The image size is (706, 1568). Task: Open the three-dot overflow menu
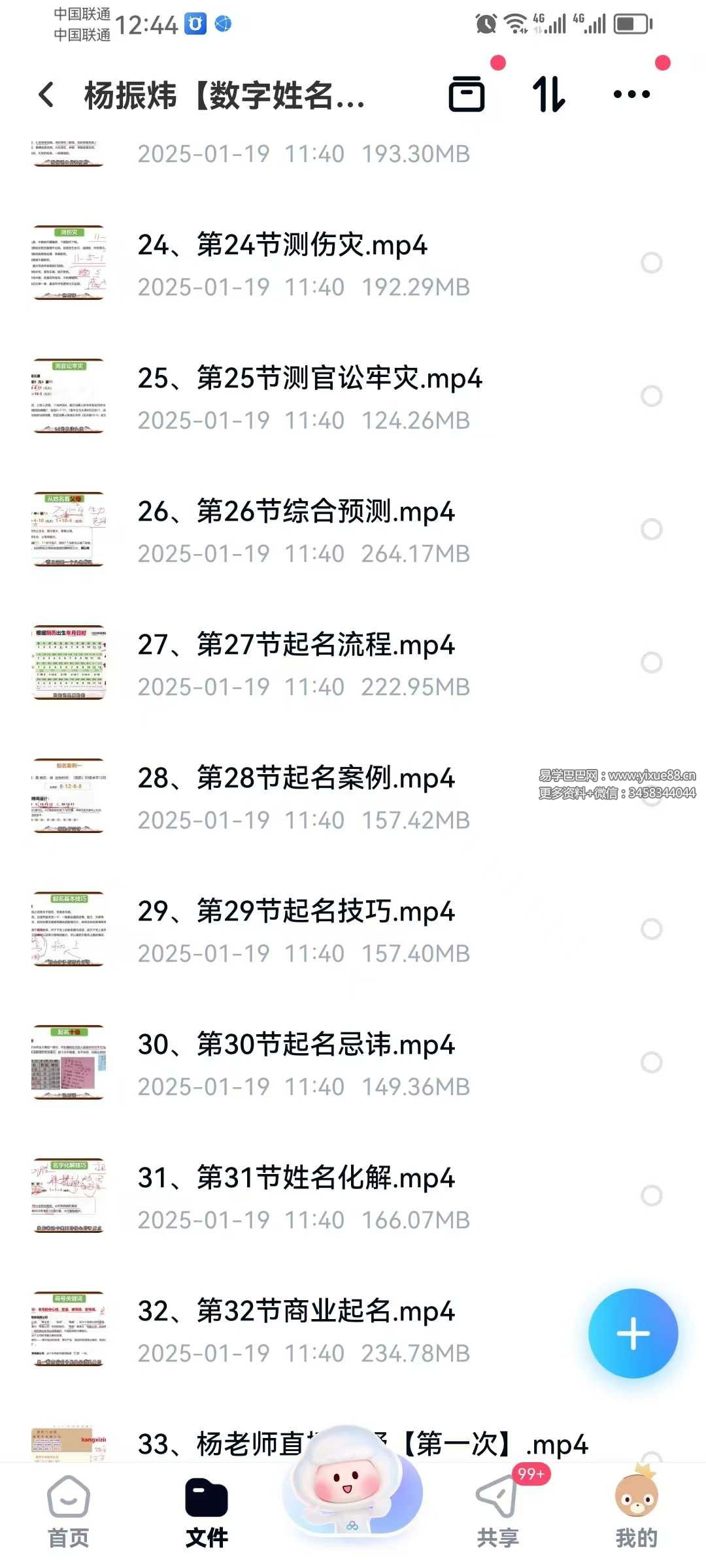631,95
